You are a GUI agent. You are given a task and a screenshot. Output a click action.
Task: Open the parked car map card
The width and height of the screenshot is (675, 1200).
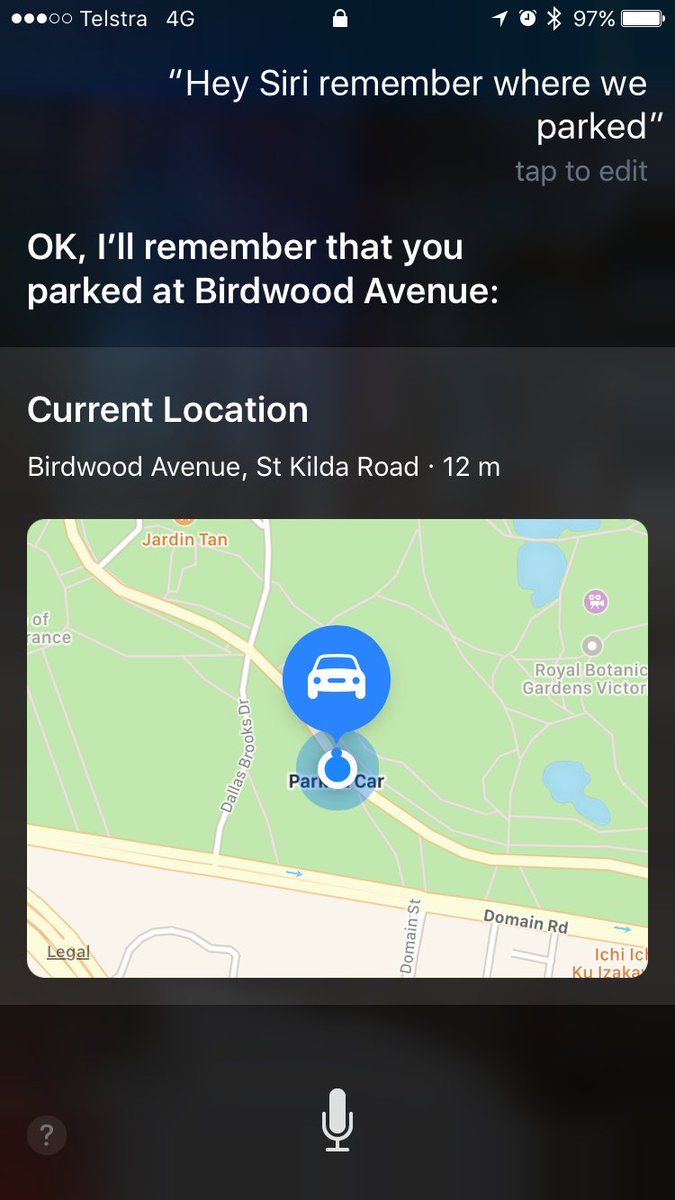pos(337,748)
